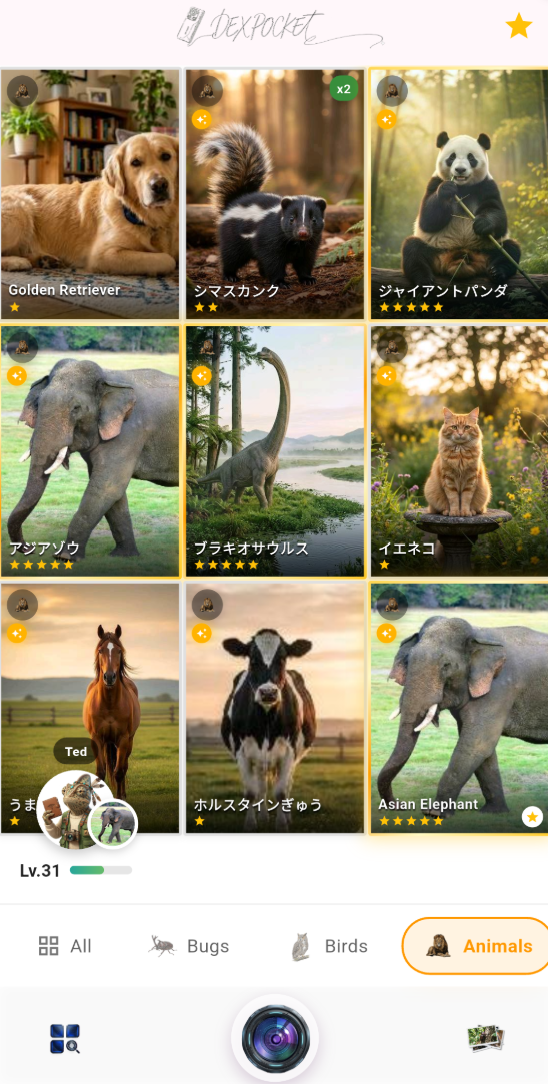Image resolution: width=548 pixels, height=1084 pixels.
Task: Open the ブラキオサウルス dinosaur card
Action: coord(275,451)
